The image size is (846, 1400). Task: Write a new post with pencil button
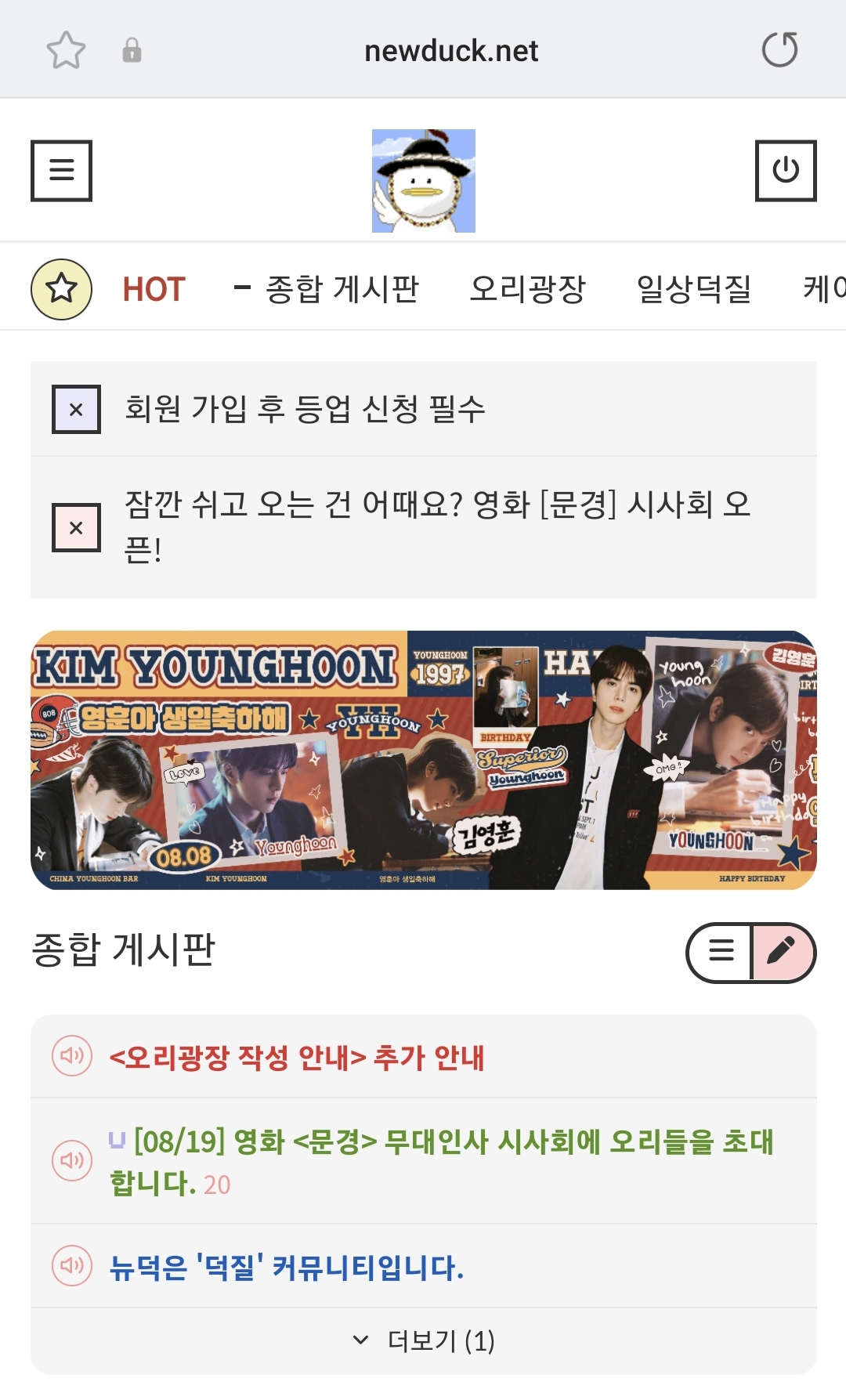tap(782, 952)
